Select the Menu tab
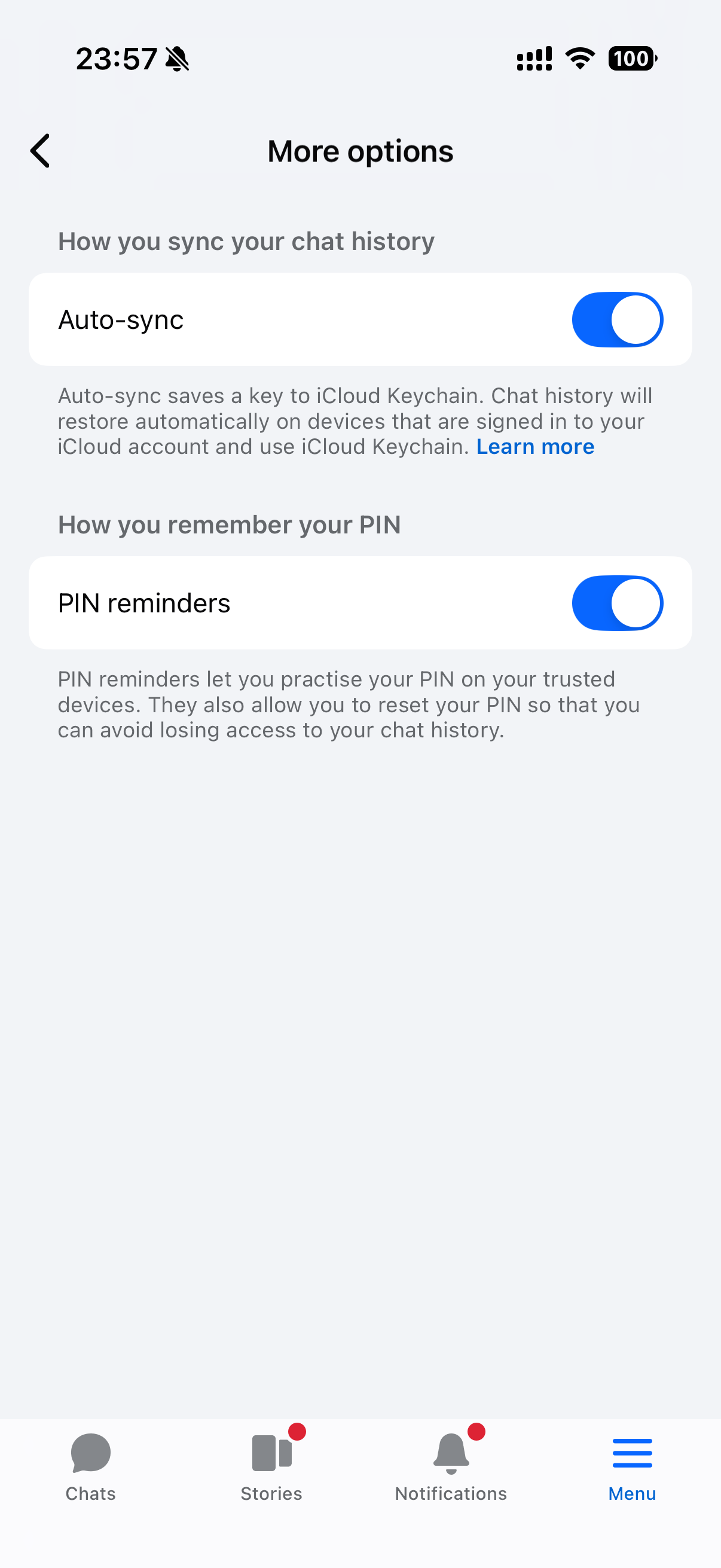The width and height of the screenshot is (721, 1568). (632, 1468)
